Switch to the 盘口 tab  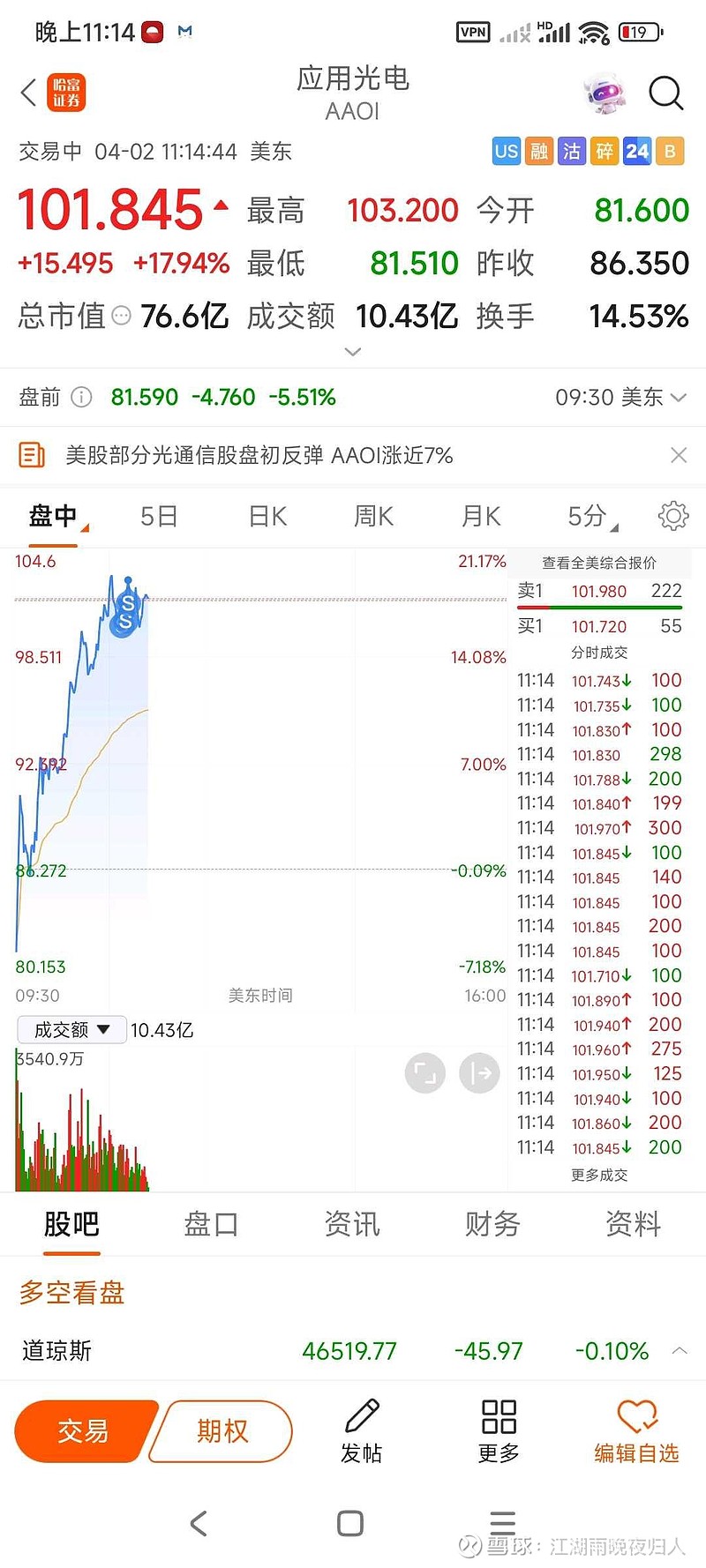pos(211,1224)
